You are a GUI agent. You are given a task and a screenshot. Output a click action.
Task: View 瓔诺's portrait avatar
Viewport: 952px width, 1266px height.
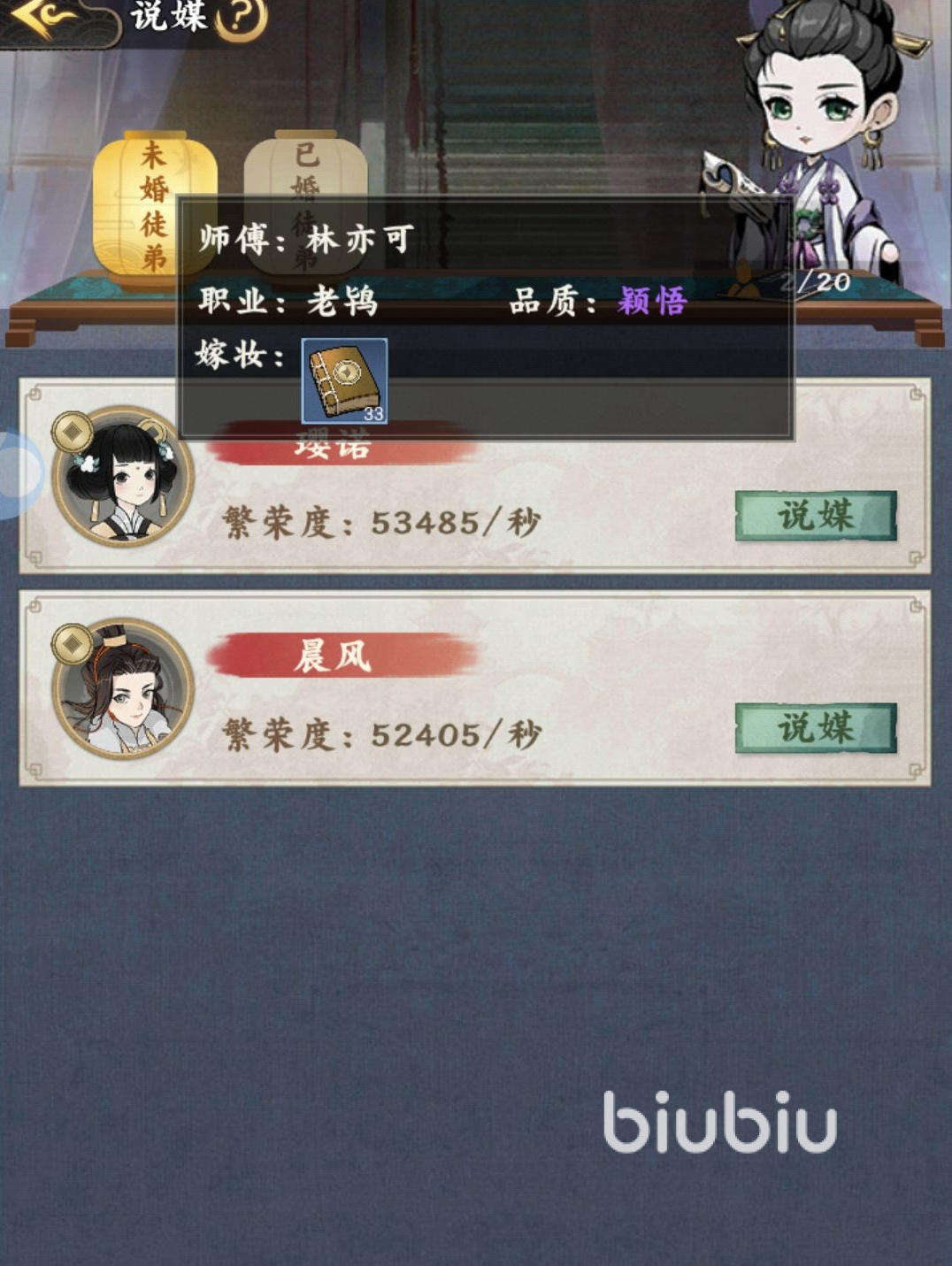(x=123, y=477)
